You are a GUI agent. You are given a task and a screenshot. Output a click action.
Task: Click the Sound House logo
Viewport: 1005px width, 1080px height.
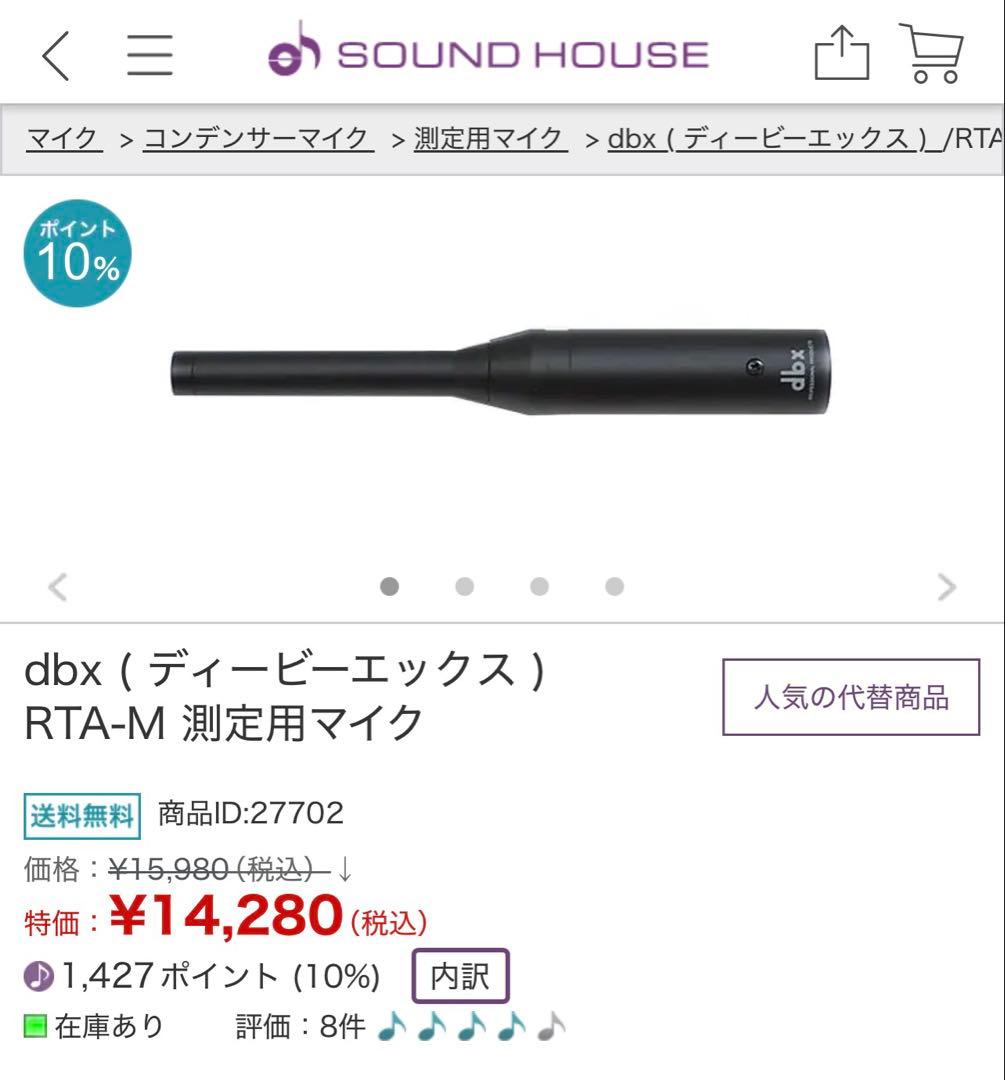[x=489, y=55]
